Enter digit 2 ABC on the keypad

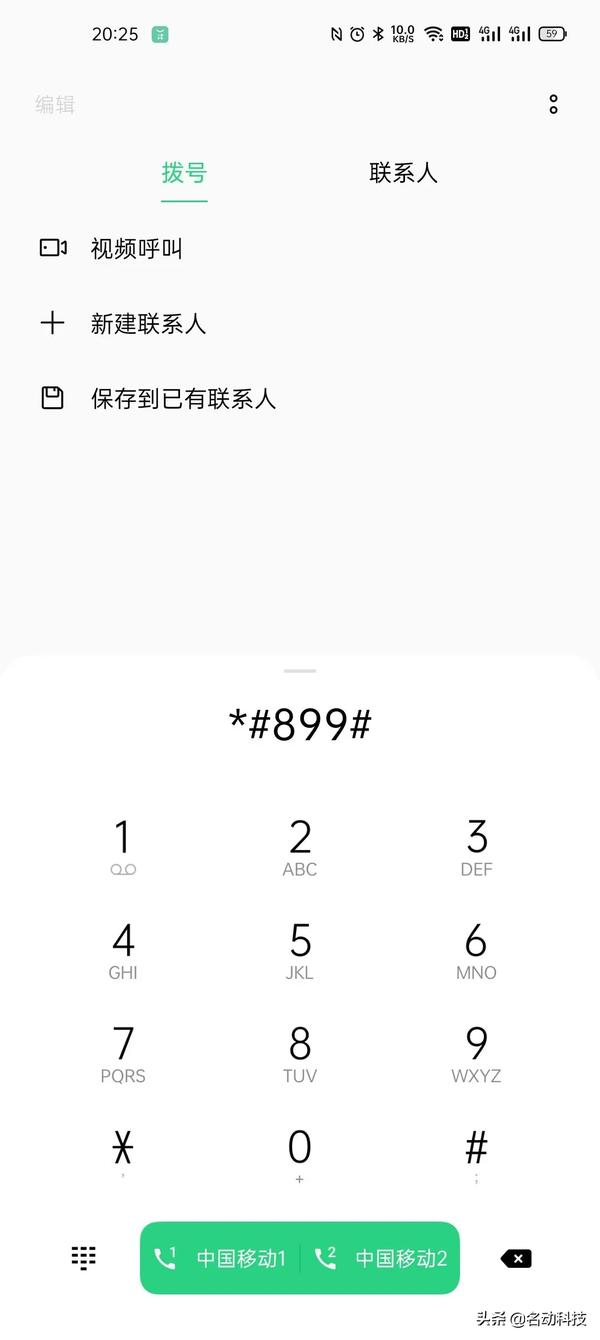click(300, 846)
